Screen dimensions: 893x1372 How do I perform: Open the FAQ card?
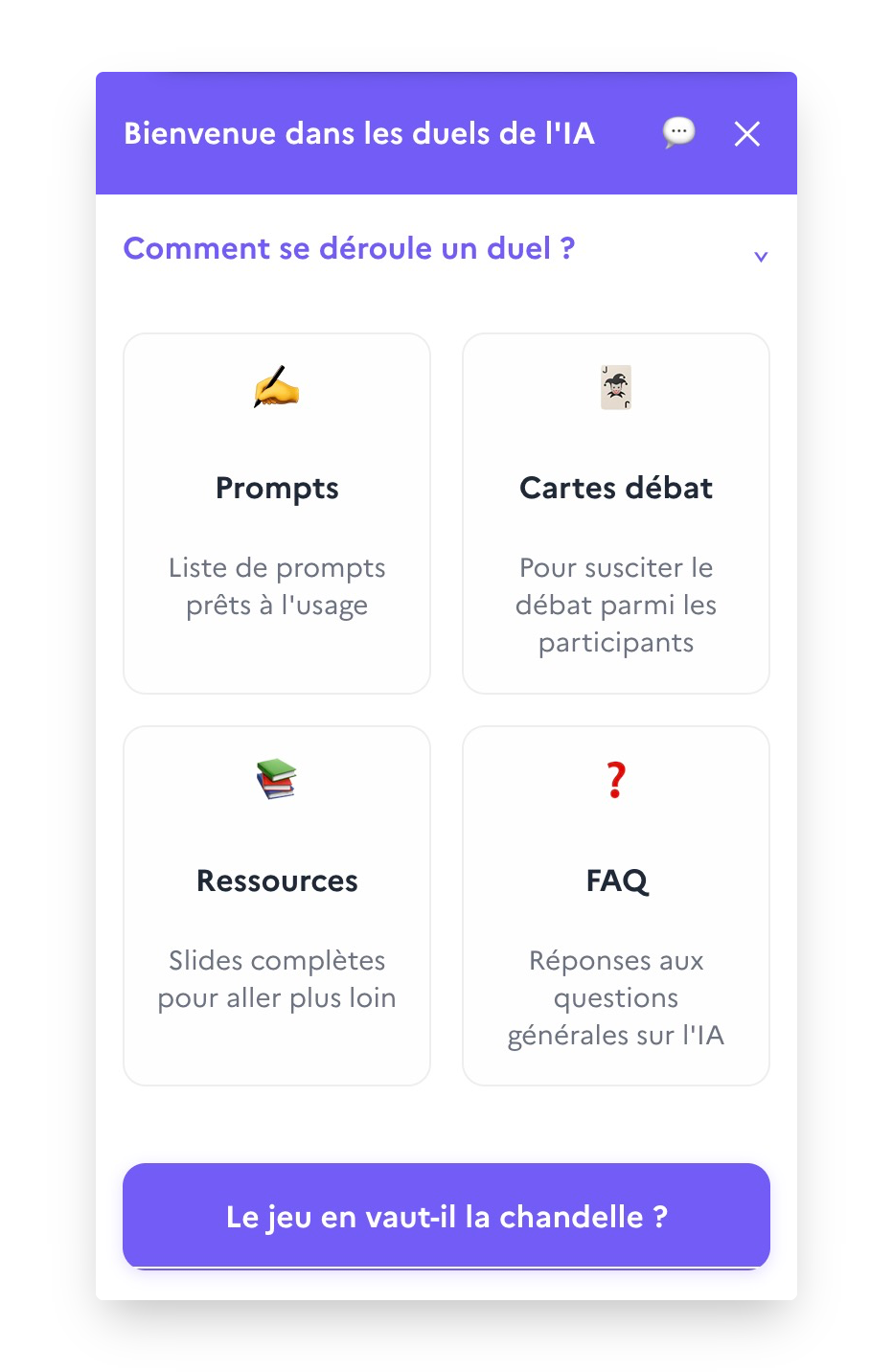point(616,905)
